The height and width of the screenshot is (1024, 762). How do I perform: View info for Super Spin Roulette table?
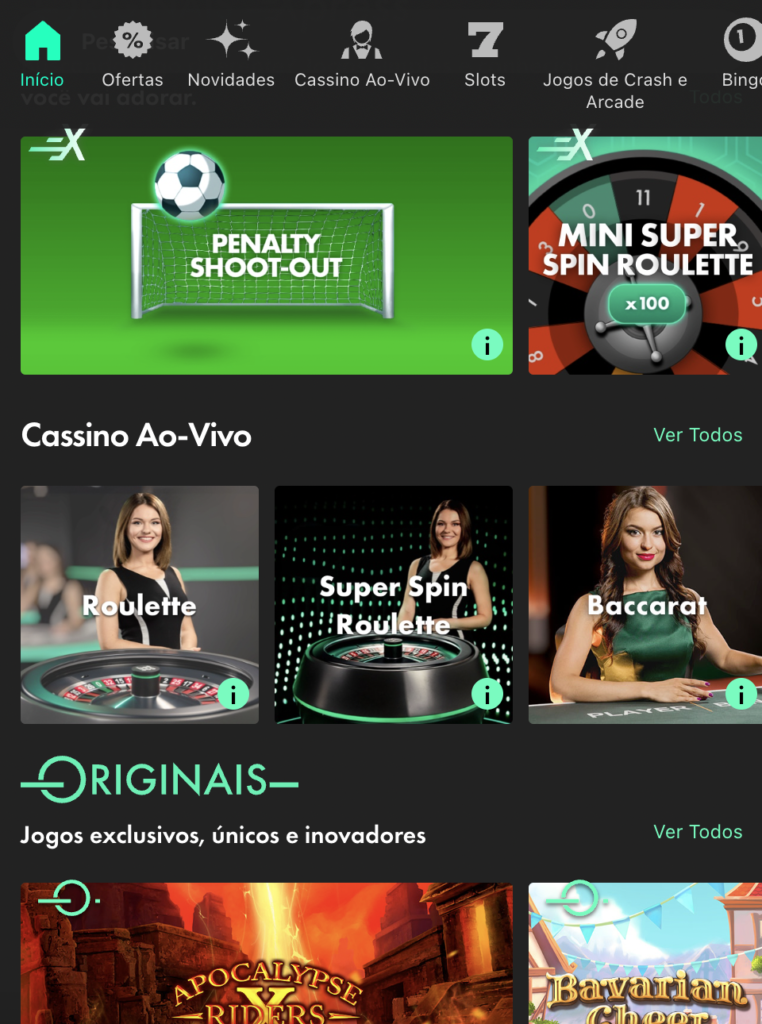click(x=487, y=693)
